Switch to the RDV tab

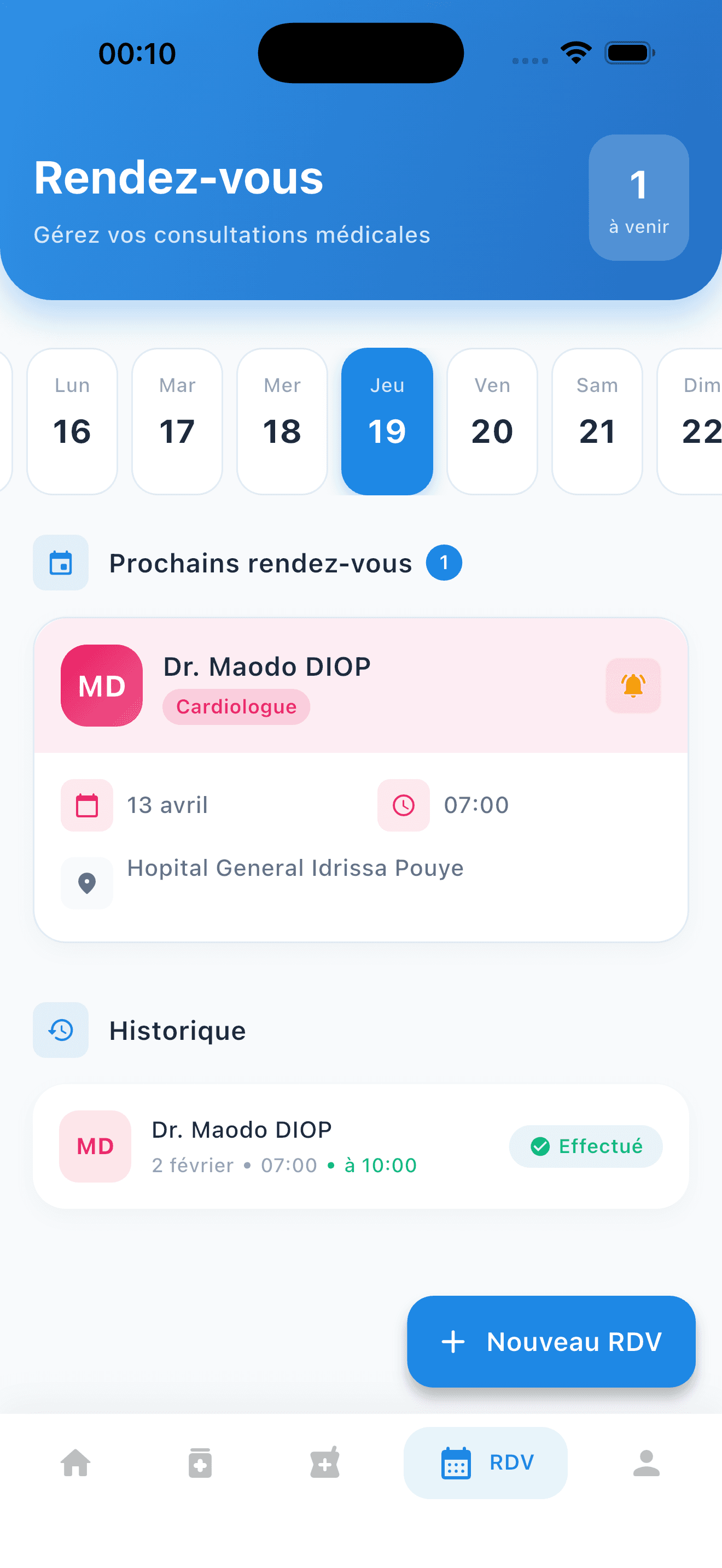click(x=485, y=1464)
